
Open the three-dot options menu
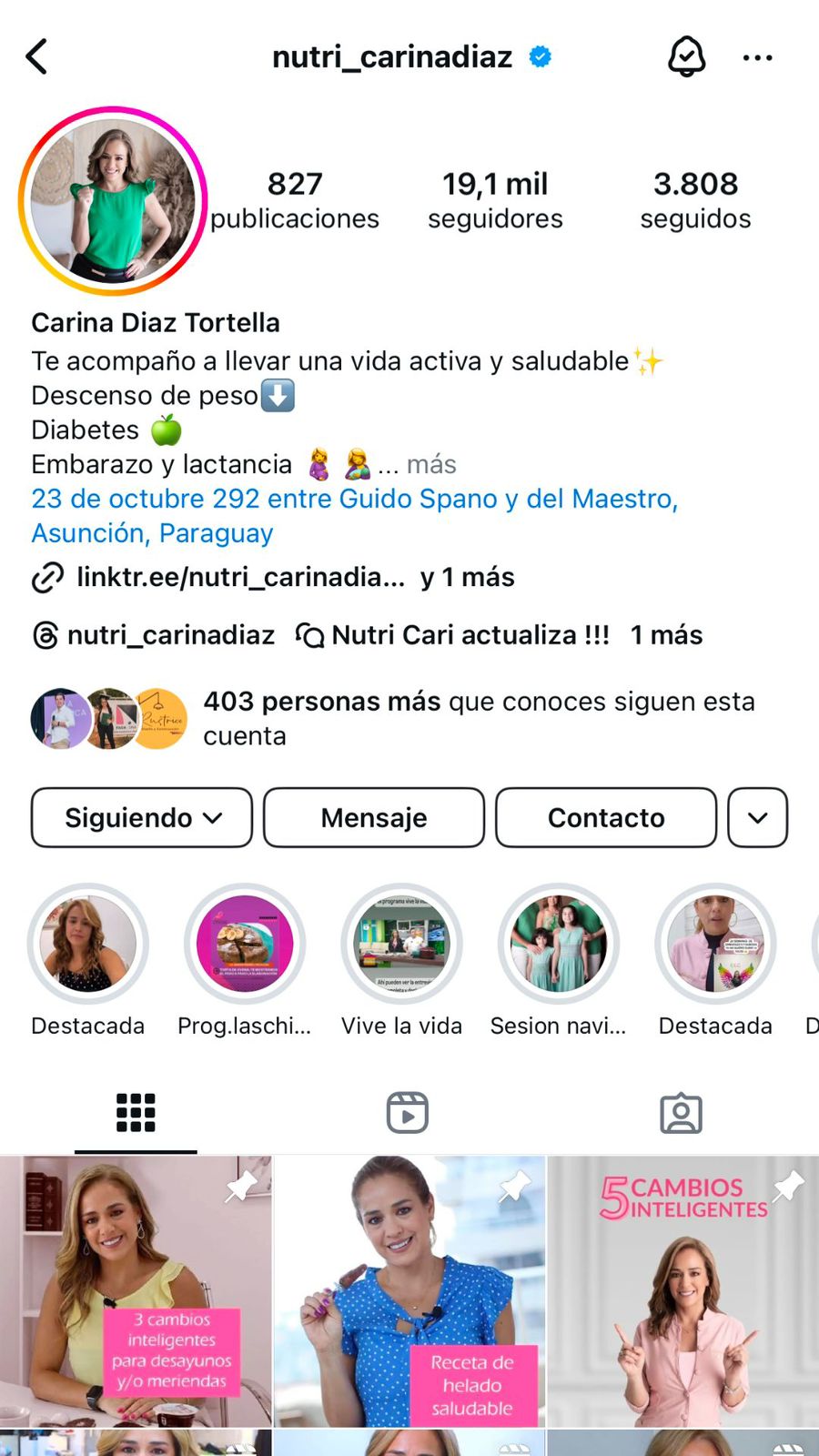click(x=757, y=57)
